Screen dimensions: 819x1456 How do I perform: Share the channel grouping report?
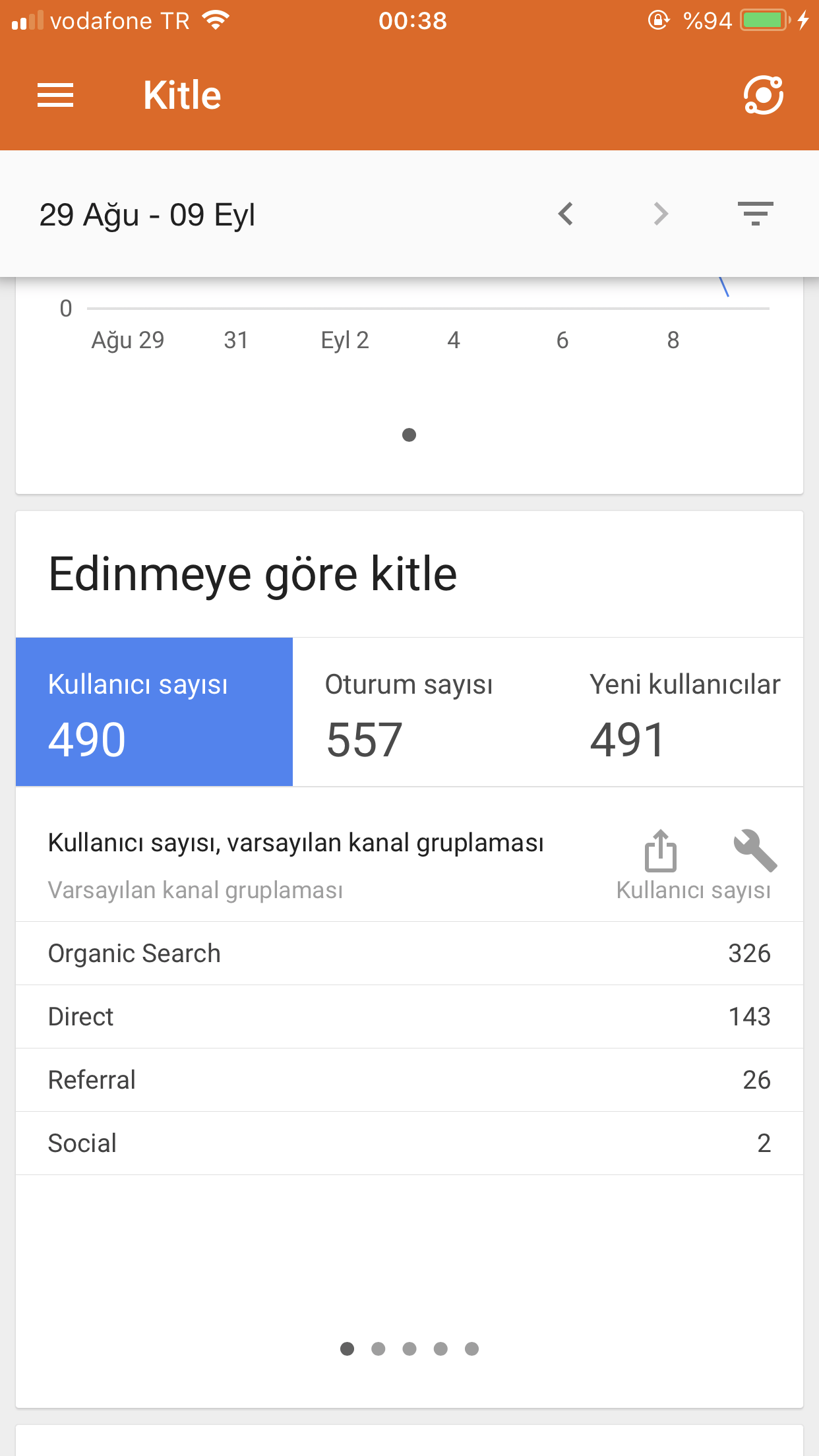click(x=661, y=851)
